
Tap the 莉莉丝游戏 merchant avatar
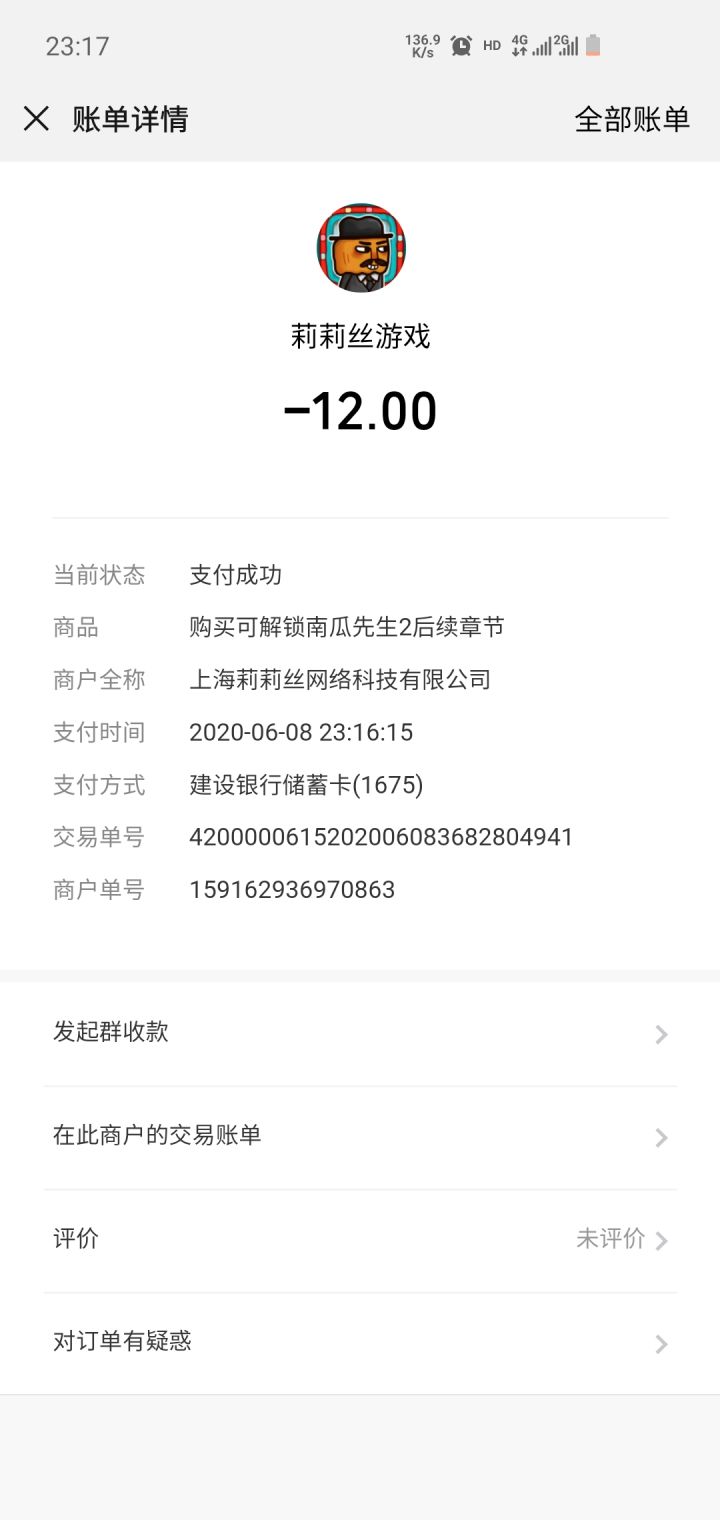click(x=361, y=248)
